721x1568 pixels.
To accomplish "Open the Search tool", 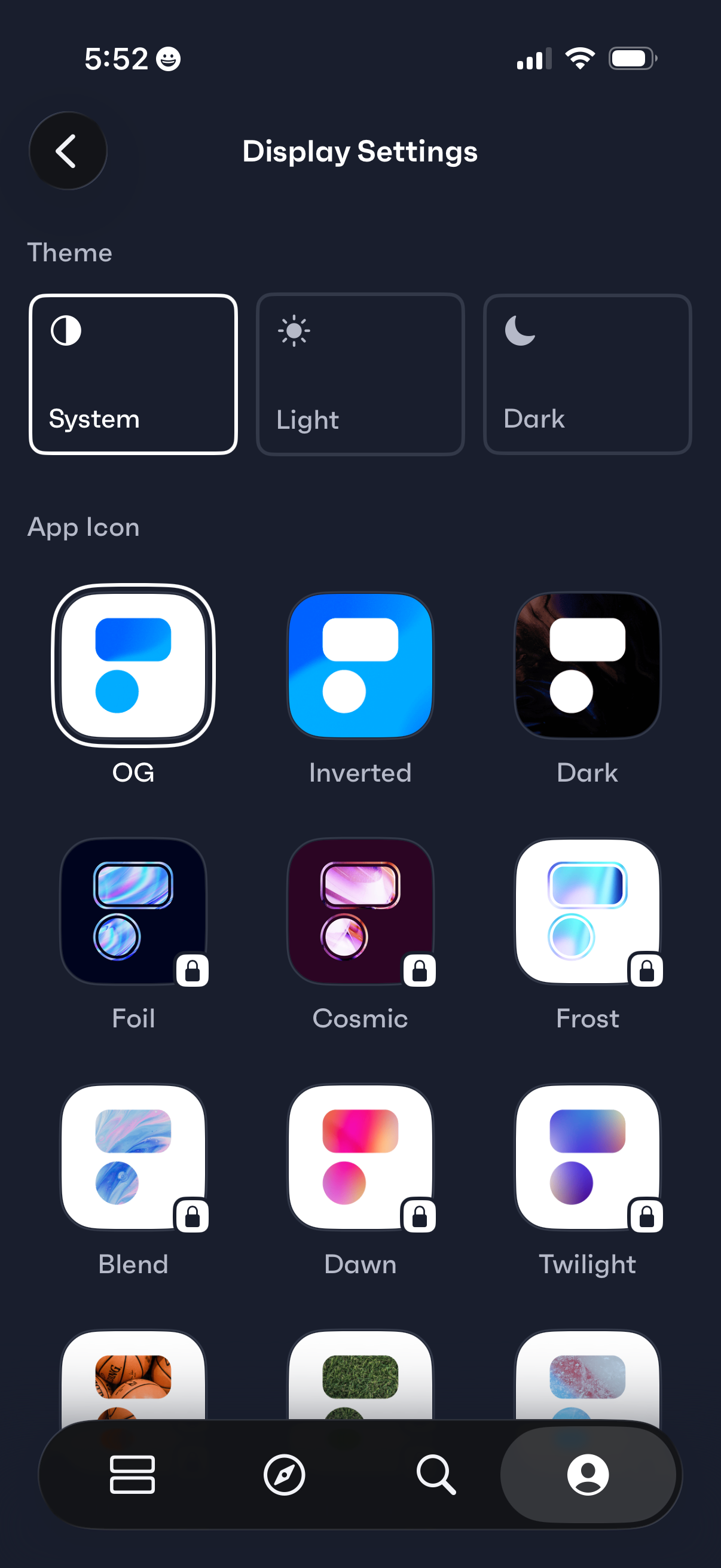I will (436, 1474).
